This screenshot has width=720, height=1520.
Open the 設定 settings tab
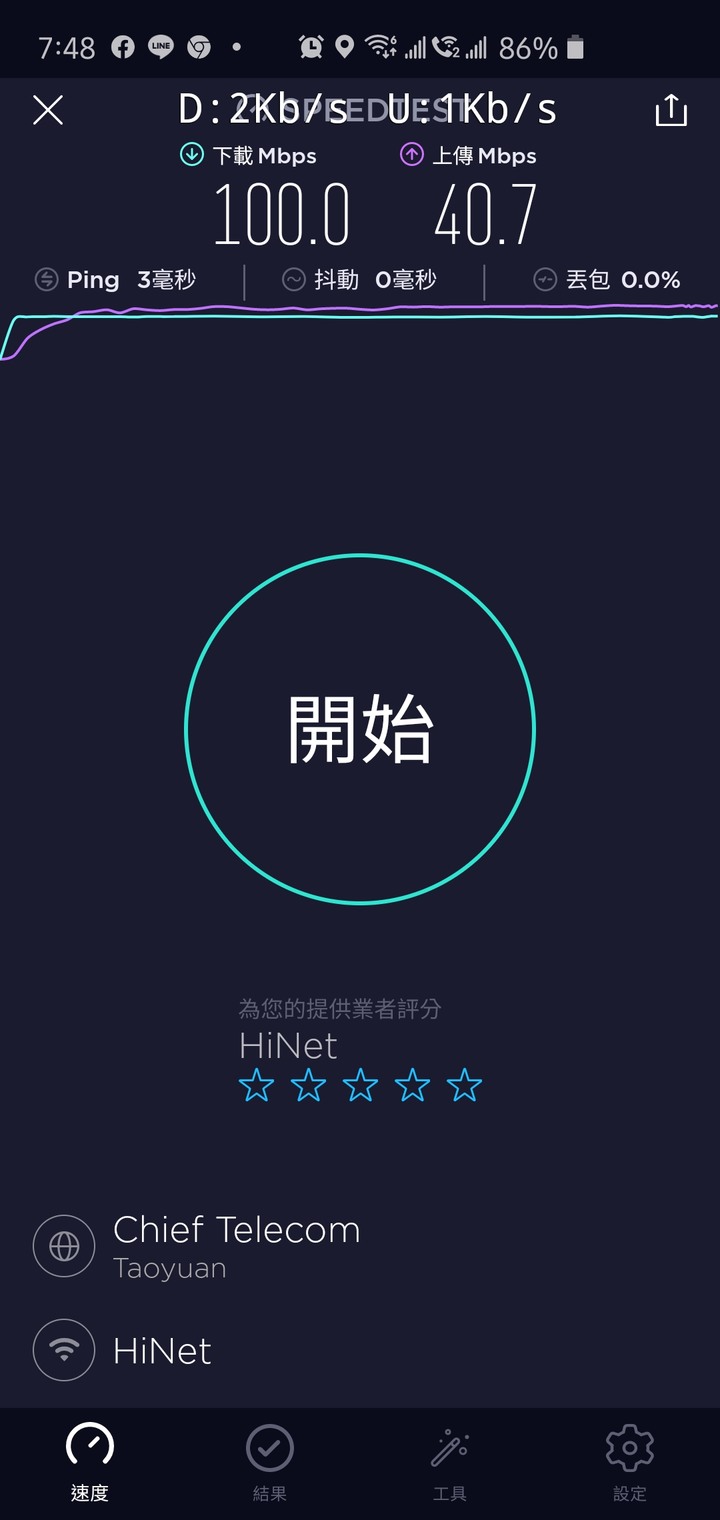(x=630, y=1463)
